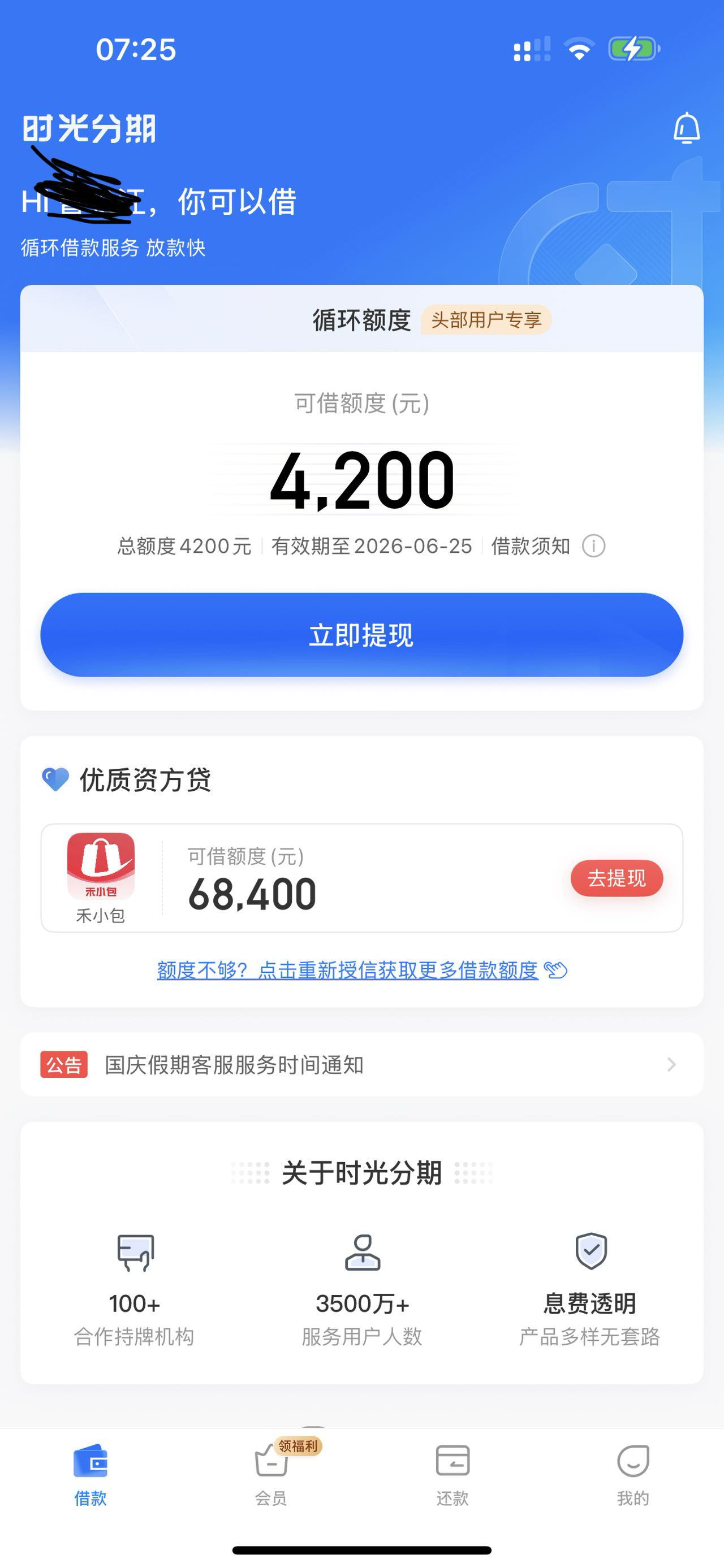The height and width of the screenshot is (1568, 724).
Task: Open the 国庆假期客服服务时间通知 announcement
Action: (x=361, y=1064)
